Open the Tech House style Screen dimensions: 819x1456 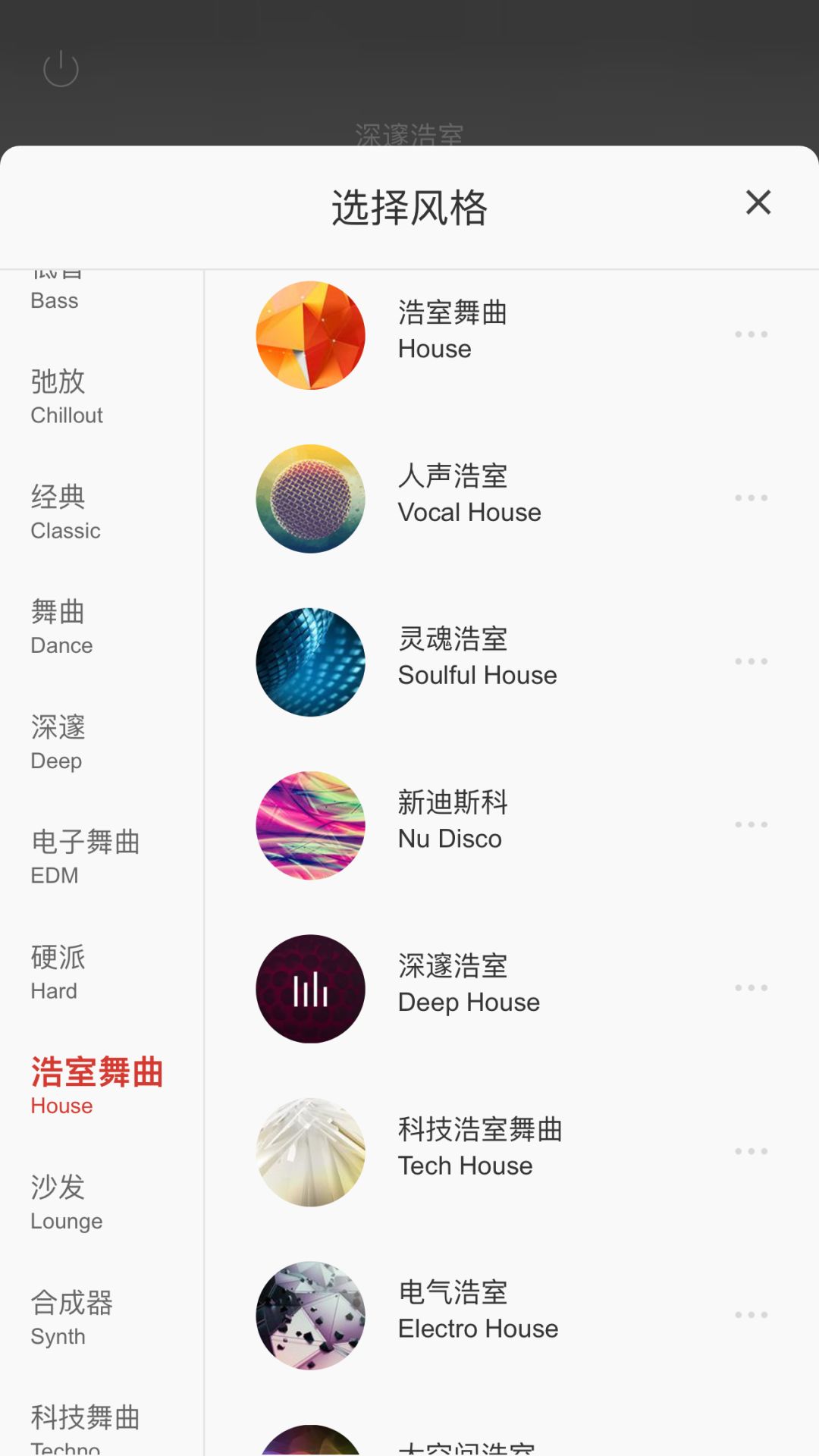point(480,1147)
